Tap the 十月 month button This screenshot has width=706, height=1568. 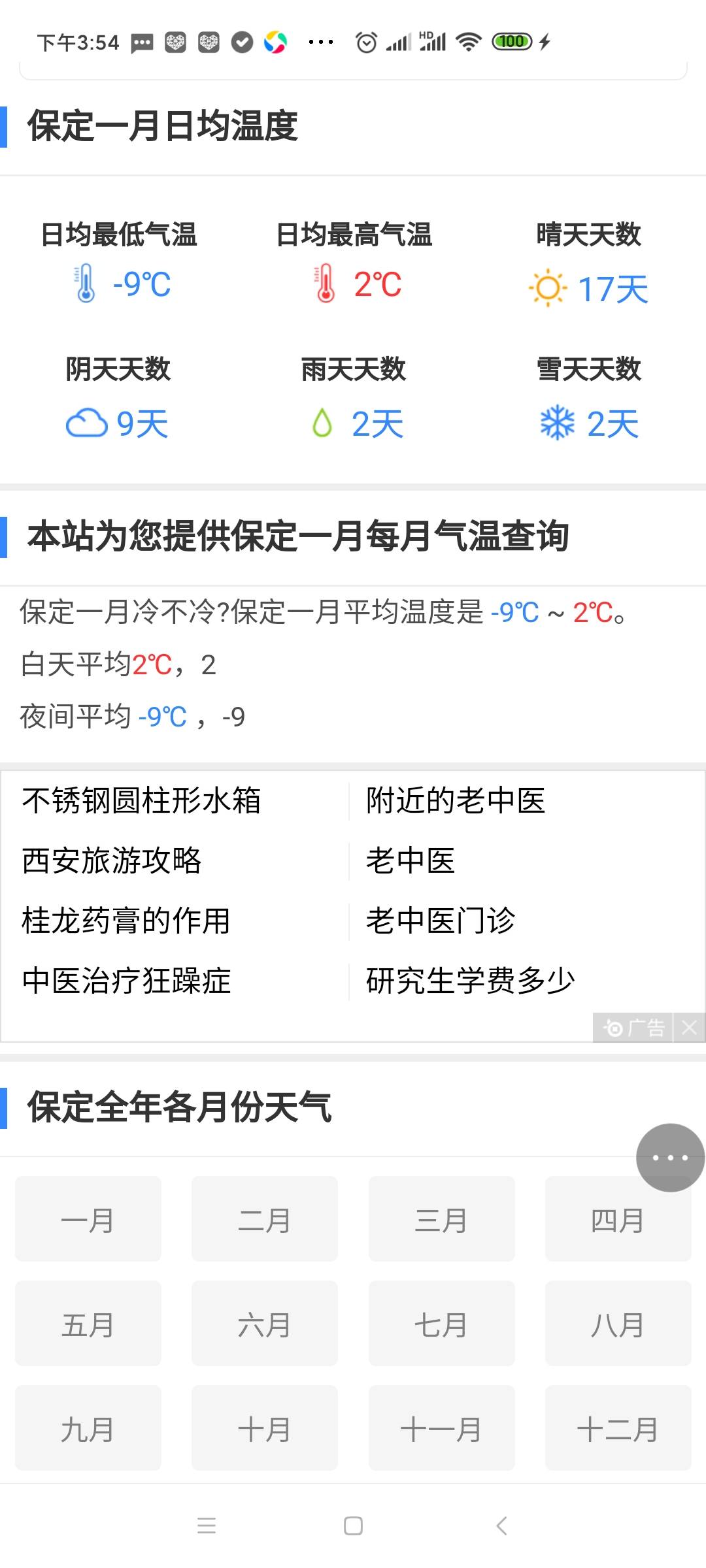click(265, 1428)
